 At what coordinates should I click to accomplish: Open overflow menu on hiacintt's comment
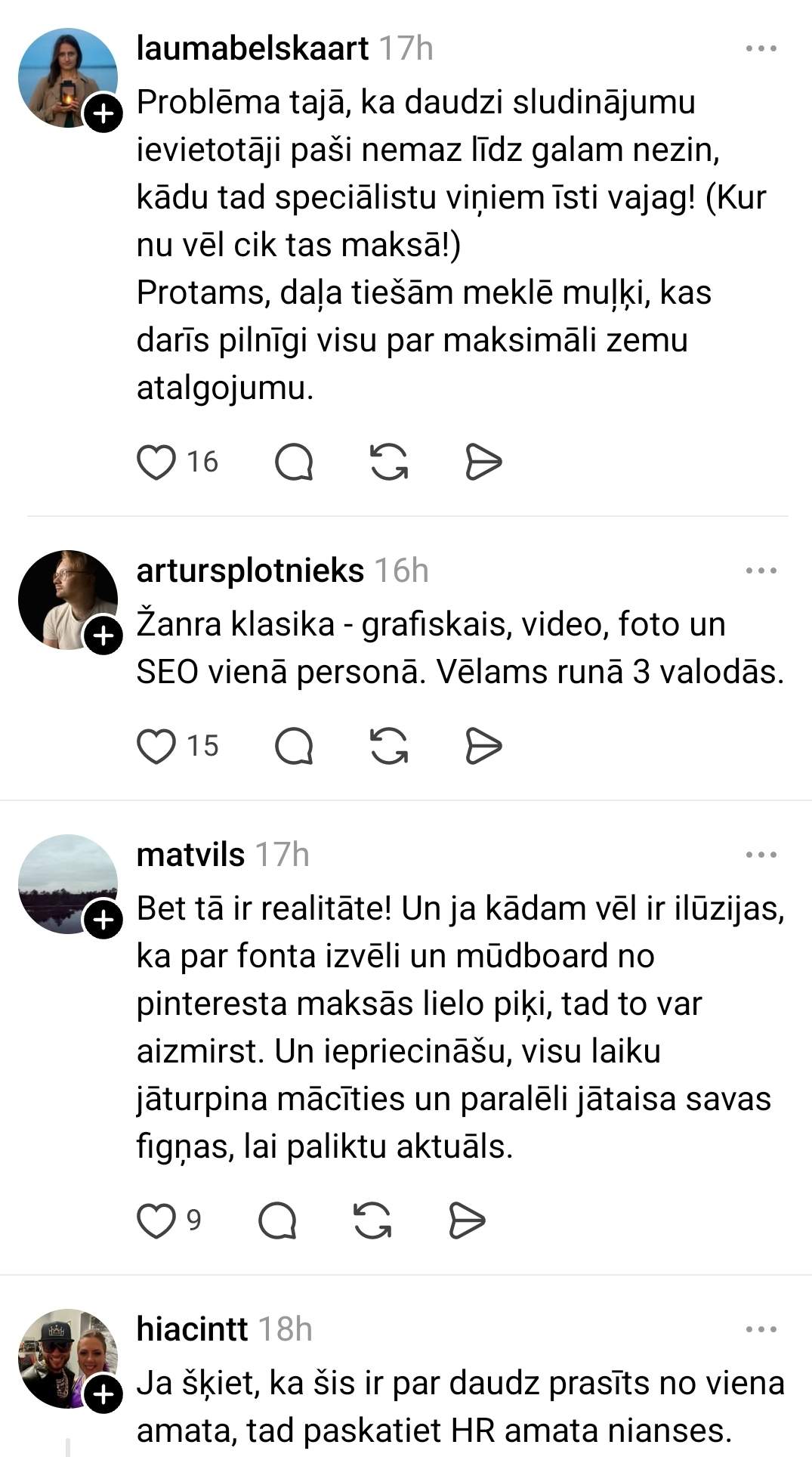[x=761, y=1330]
